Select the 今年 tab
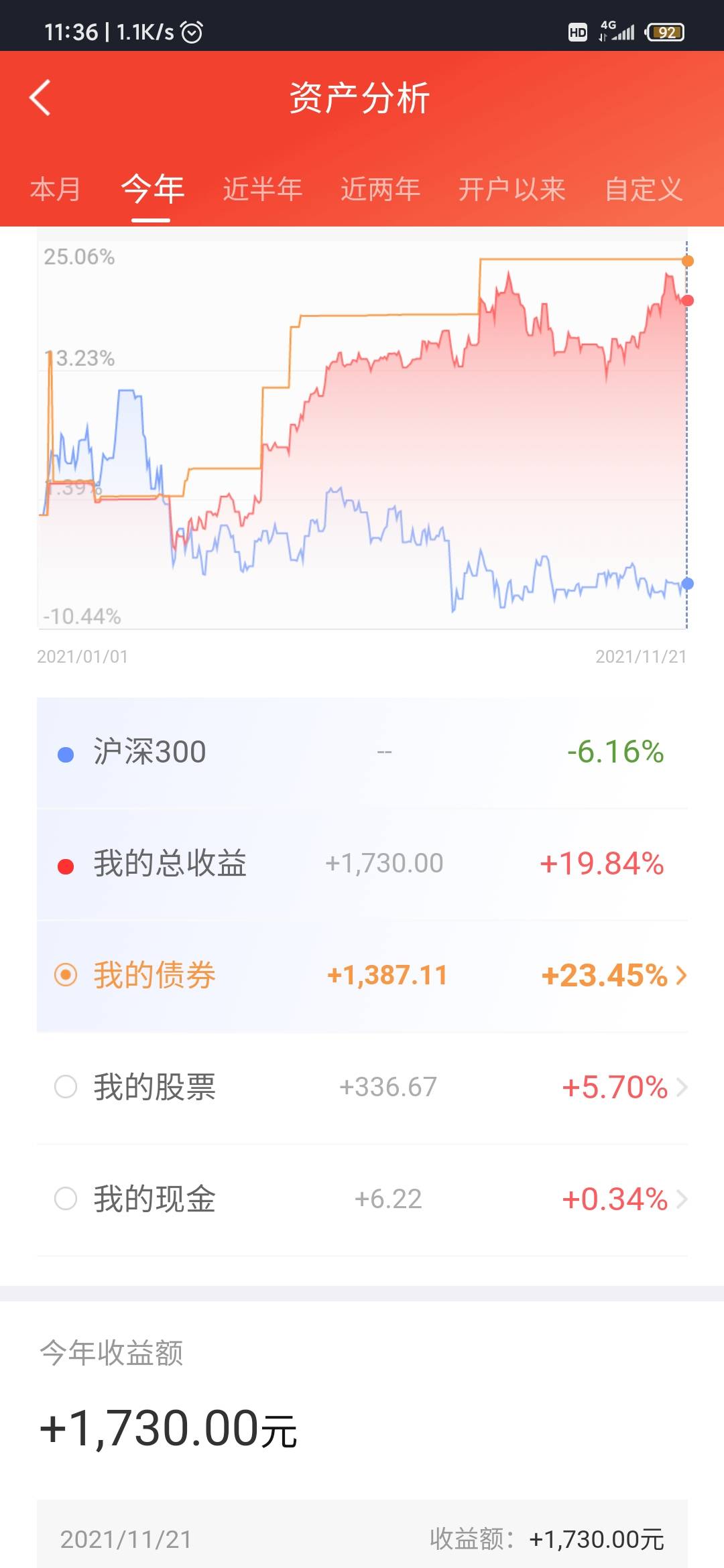This screenshot has width=724, height=1568. (152, 190)
